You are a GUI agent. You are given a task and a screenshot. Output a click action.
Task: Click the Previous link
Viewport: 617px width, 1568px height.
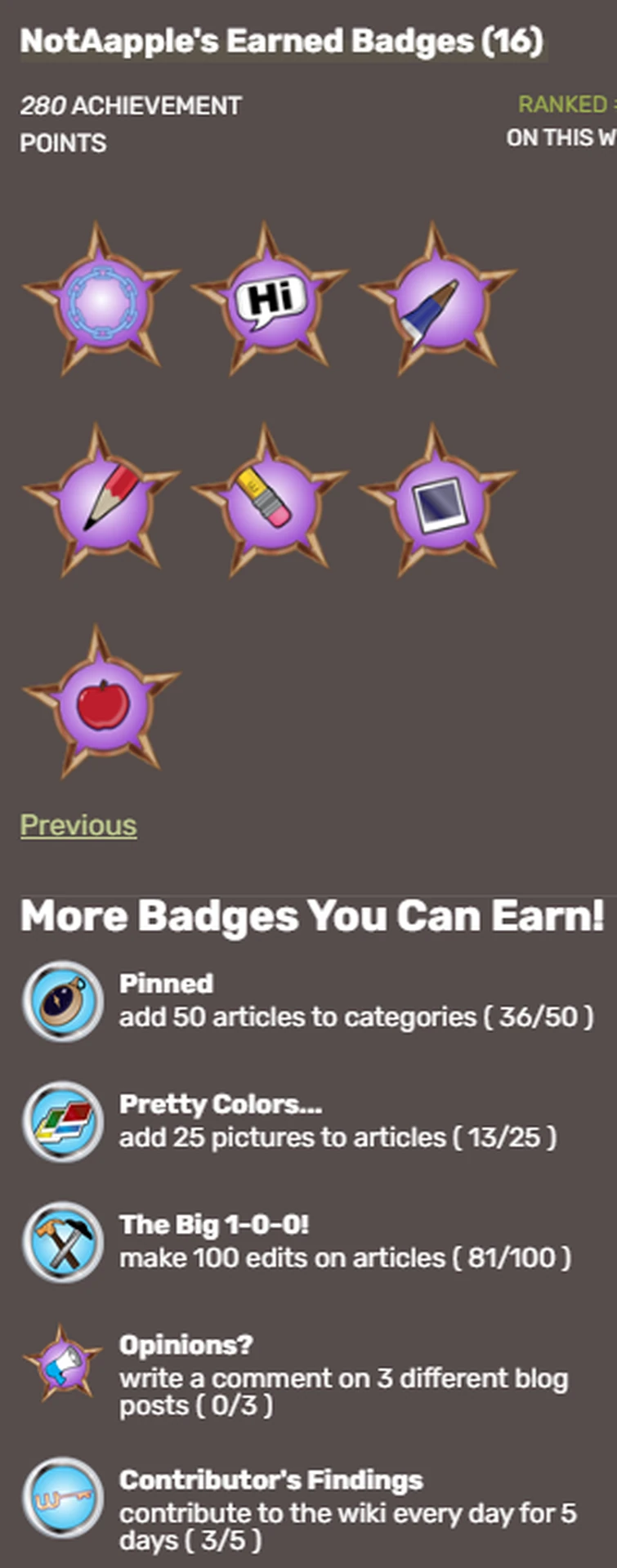78,825
